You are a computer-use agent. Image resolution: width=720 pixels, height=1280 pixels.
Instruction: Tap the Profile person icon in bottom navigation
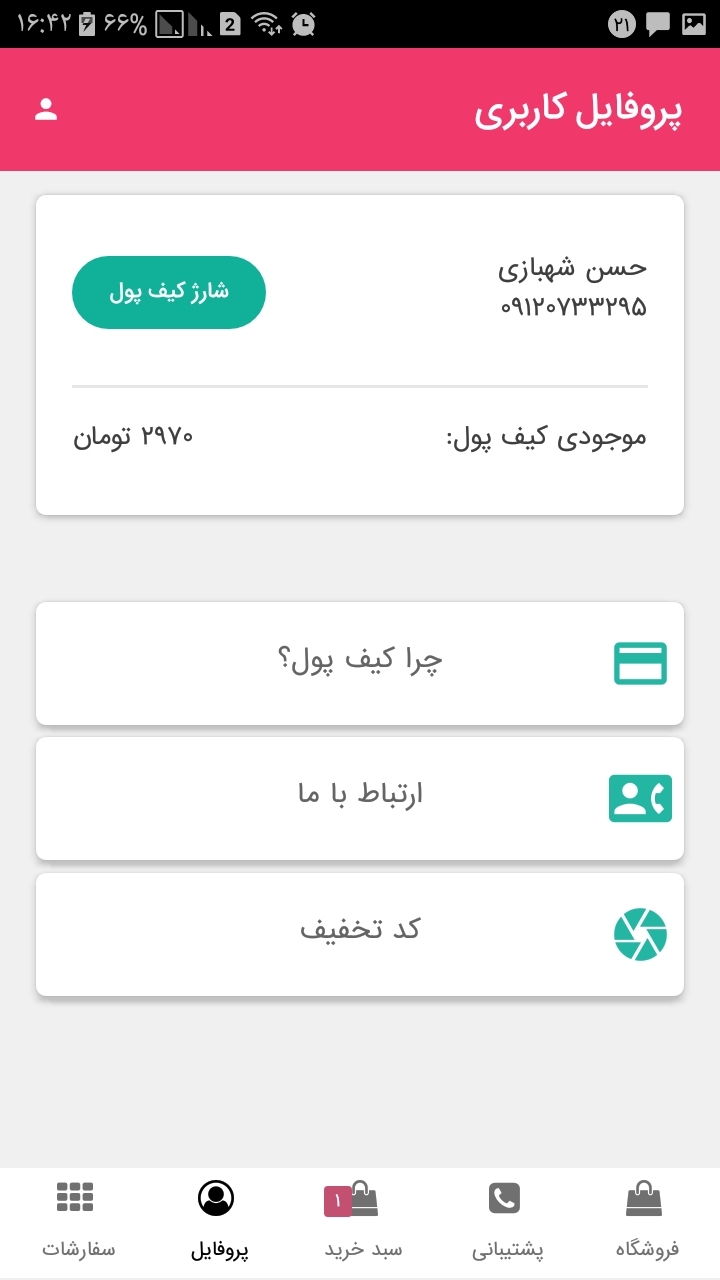coord(216,1196)
